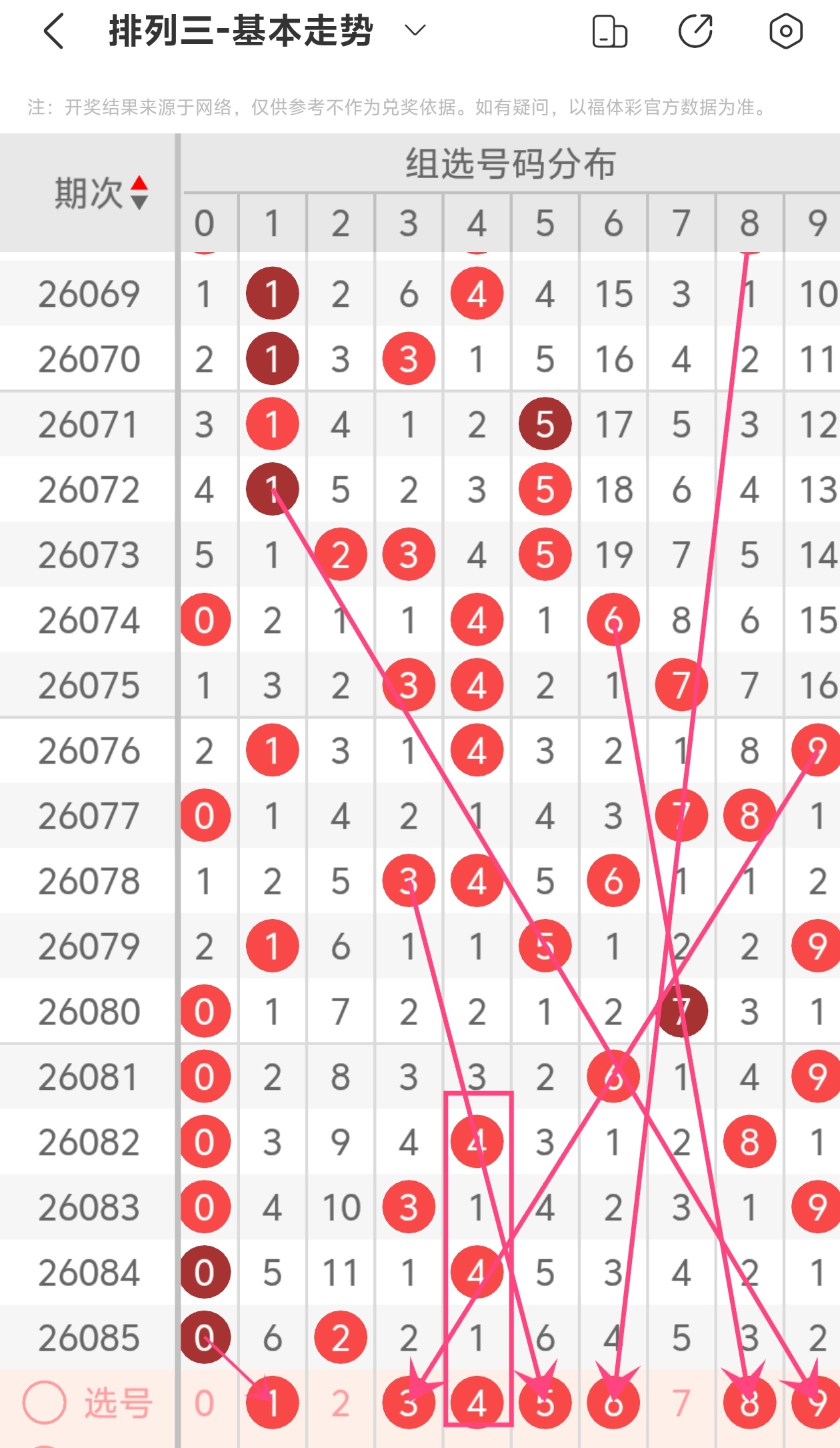Switch screen orientation with the rotate icon
The width and height of the screenshot is (840, 1448).
coord(609,31)
